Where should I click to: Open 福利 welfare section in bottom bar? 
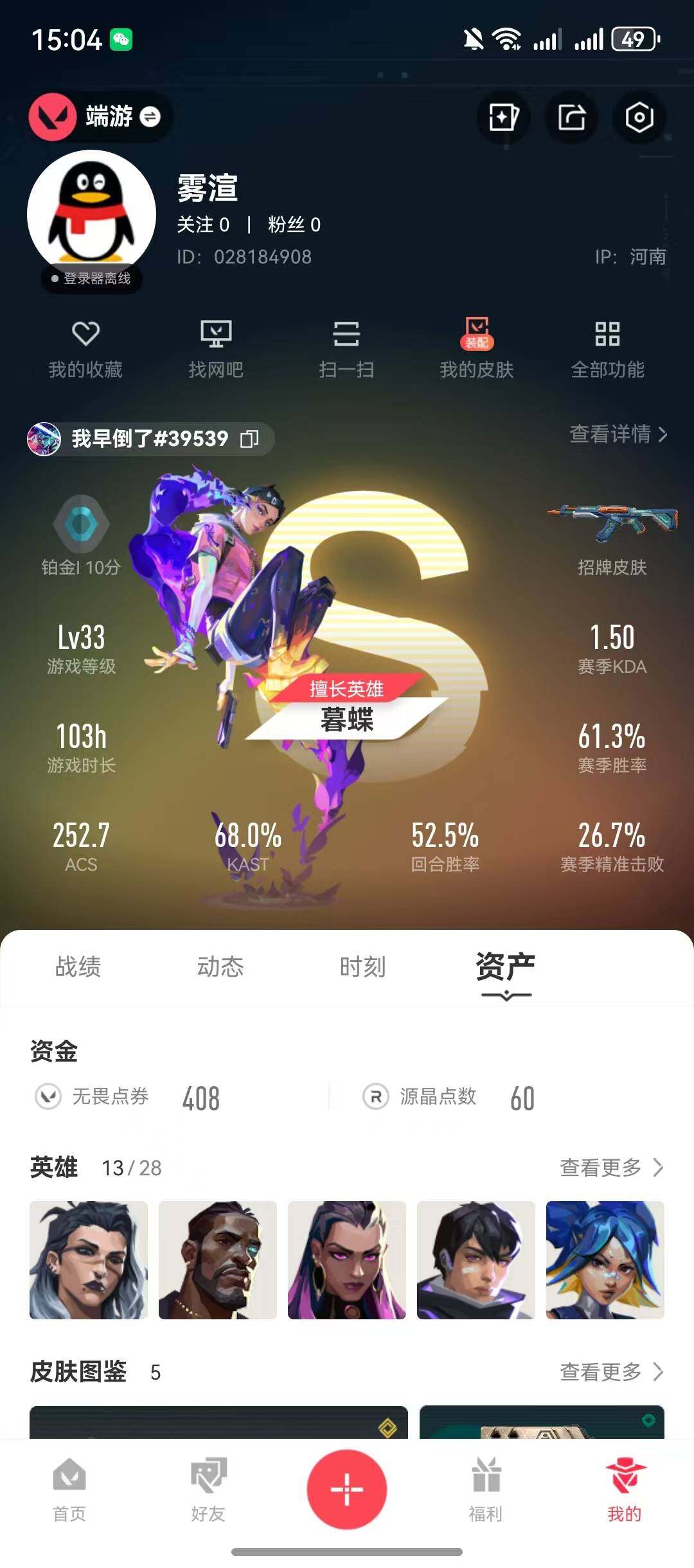click(486, 1491)
